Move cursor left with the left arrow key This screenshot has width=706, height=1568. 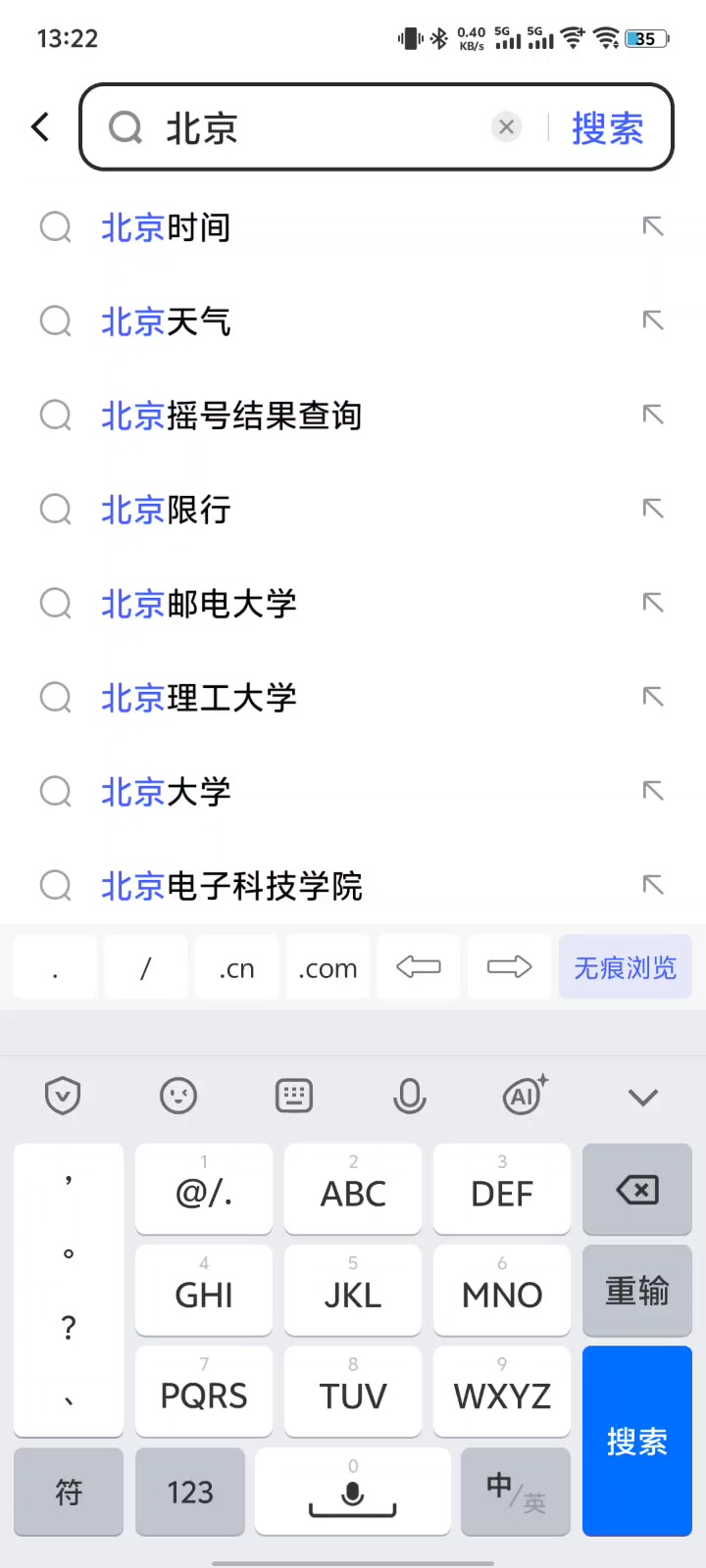419,967
